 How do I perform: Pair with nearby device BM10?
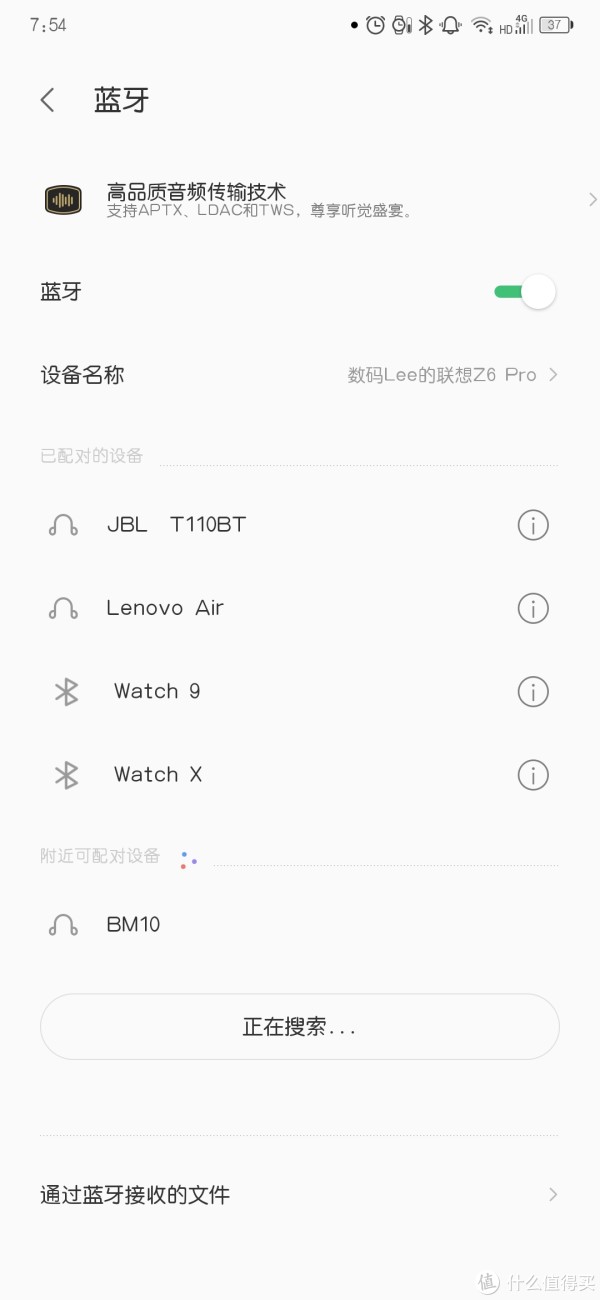click(300, 925)
